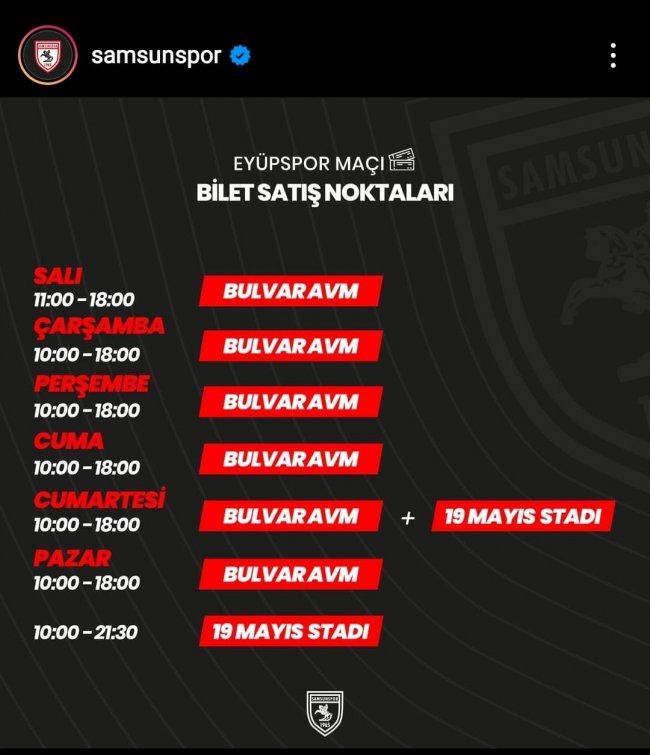This screenshot has width=650, height=755.
Task: Open the post overflow menu
Action: pos(612,56)
